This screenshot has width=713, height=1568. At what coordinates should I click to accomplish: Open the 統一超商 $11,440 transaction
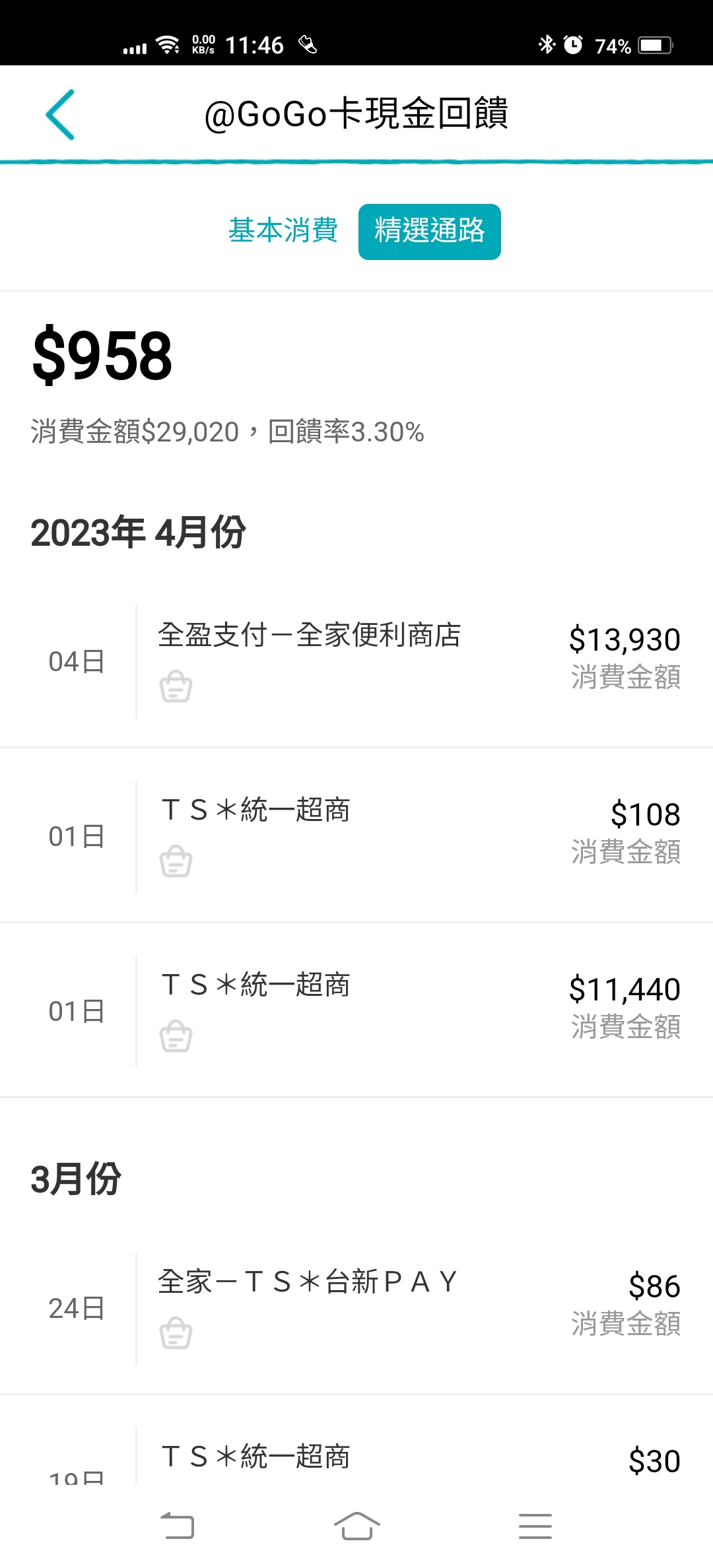356,1011
